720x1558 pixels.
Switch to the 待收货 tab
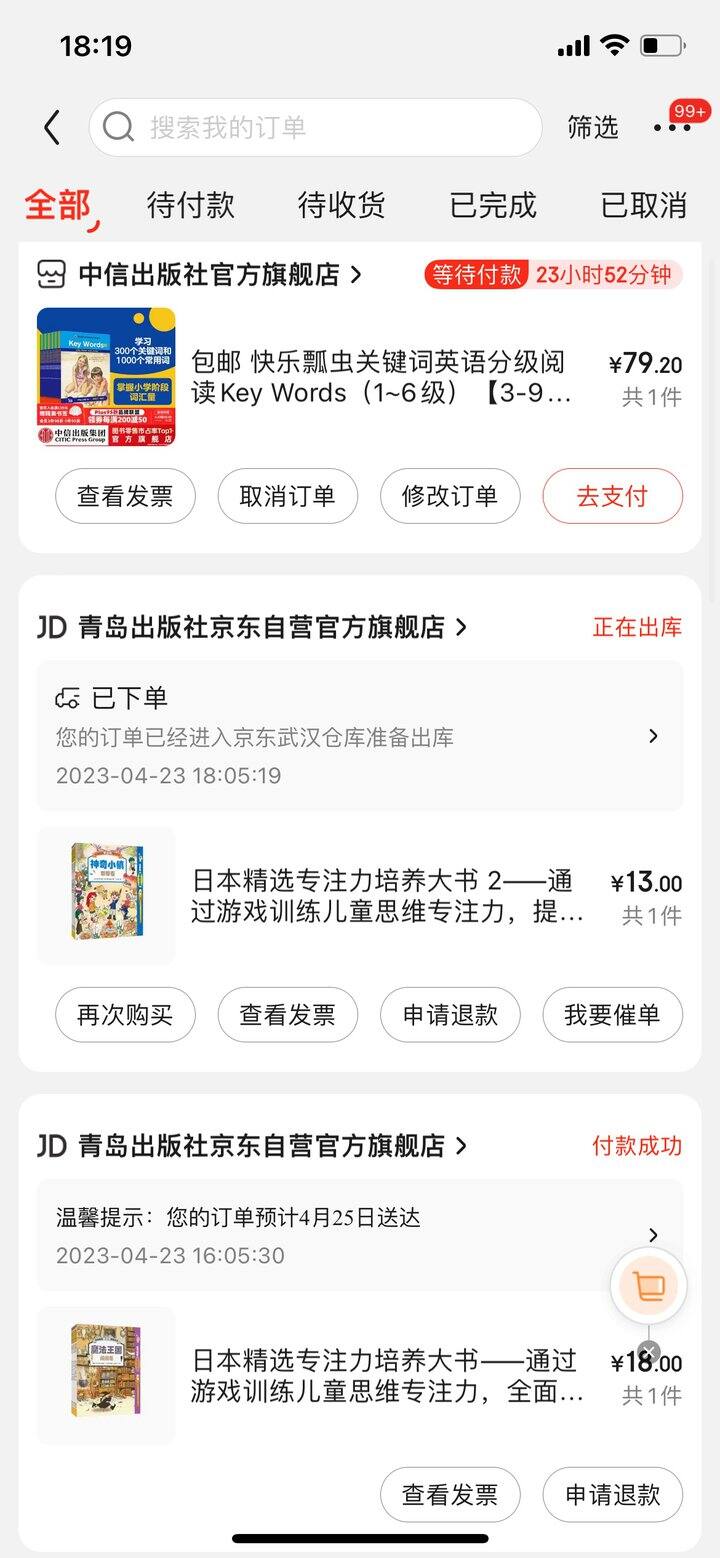pyautogui.click(x=342, y=204)
